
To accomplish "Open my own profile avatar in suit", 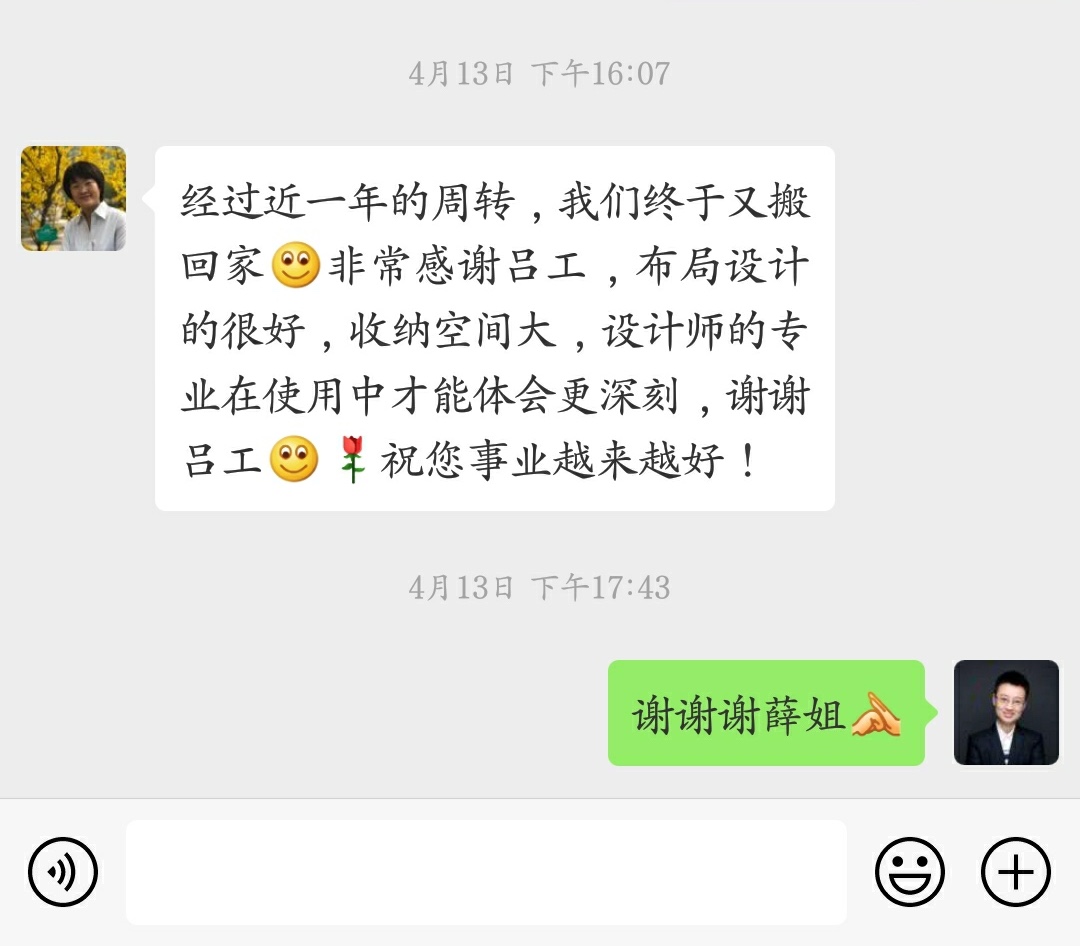I will click(1006, 712).
